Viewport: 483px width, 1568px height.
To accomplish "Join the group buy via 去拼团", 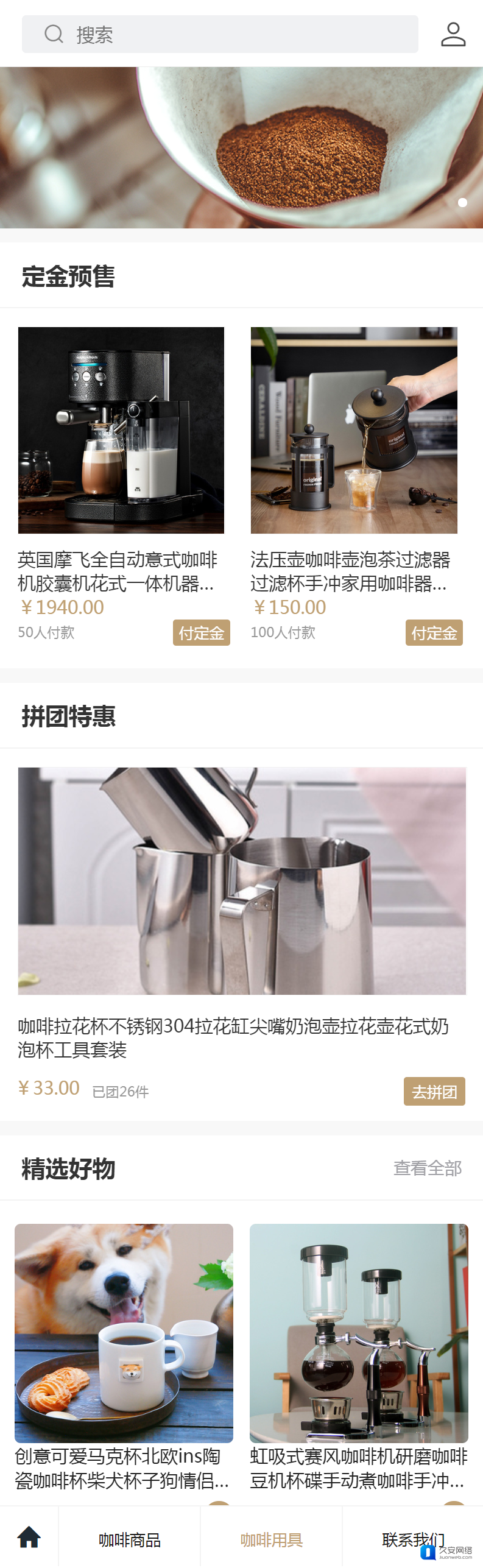I will 434,1092.
